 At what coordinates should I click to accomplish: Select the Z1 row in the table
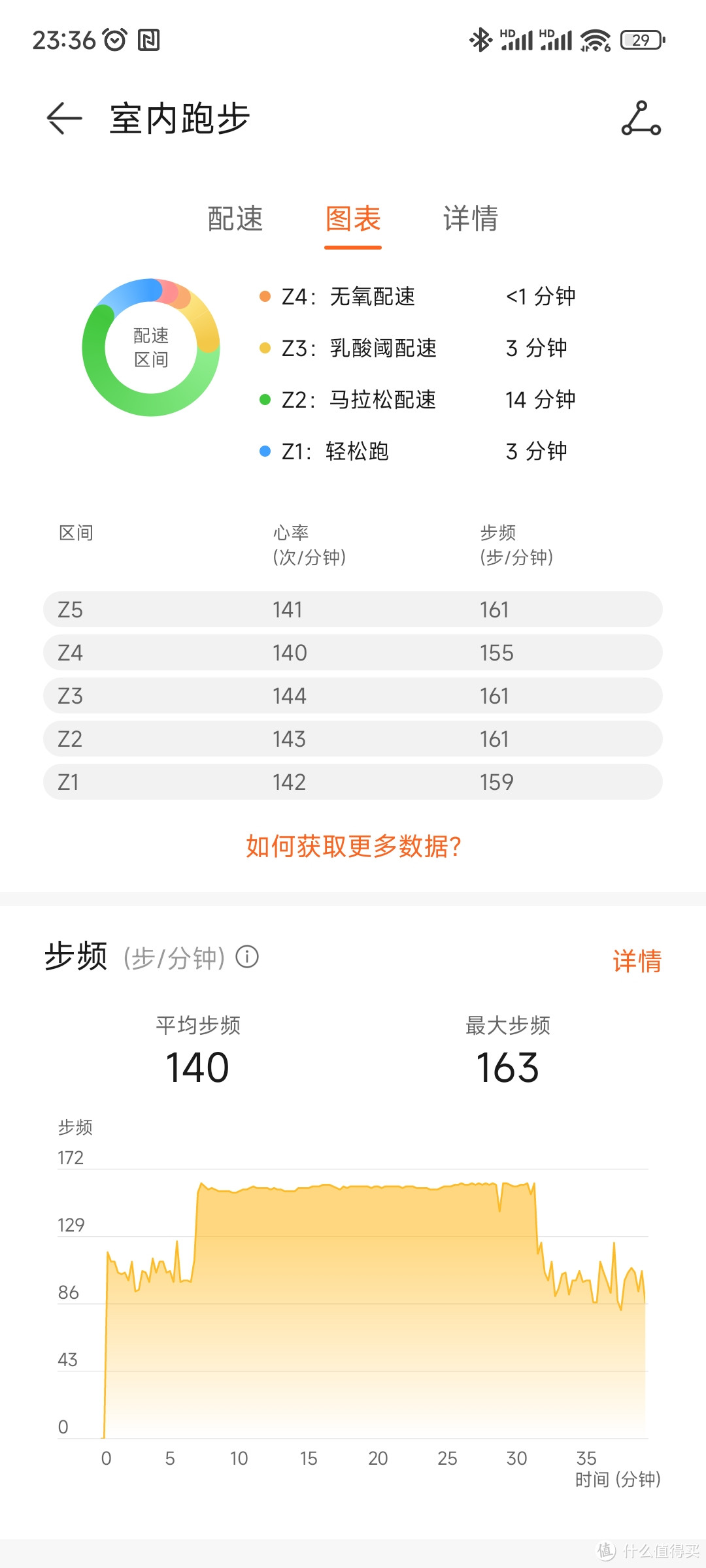click(352, 781)
